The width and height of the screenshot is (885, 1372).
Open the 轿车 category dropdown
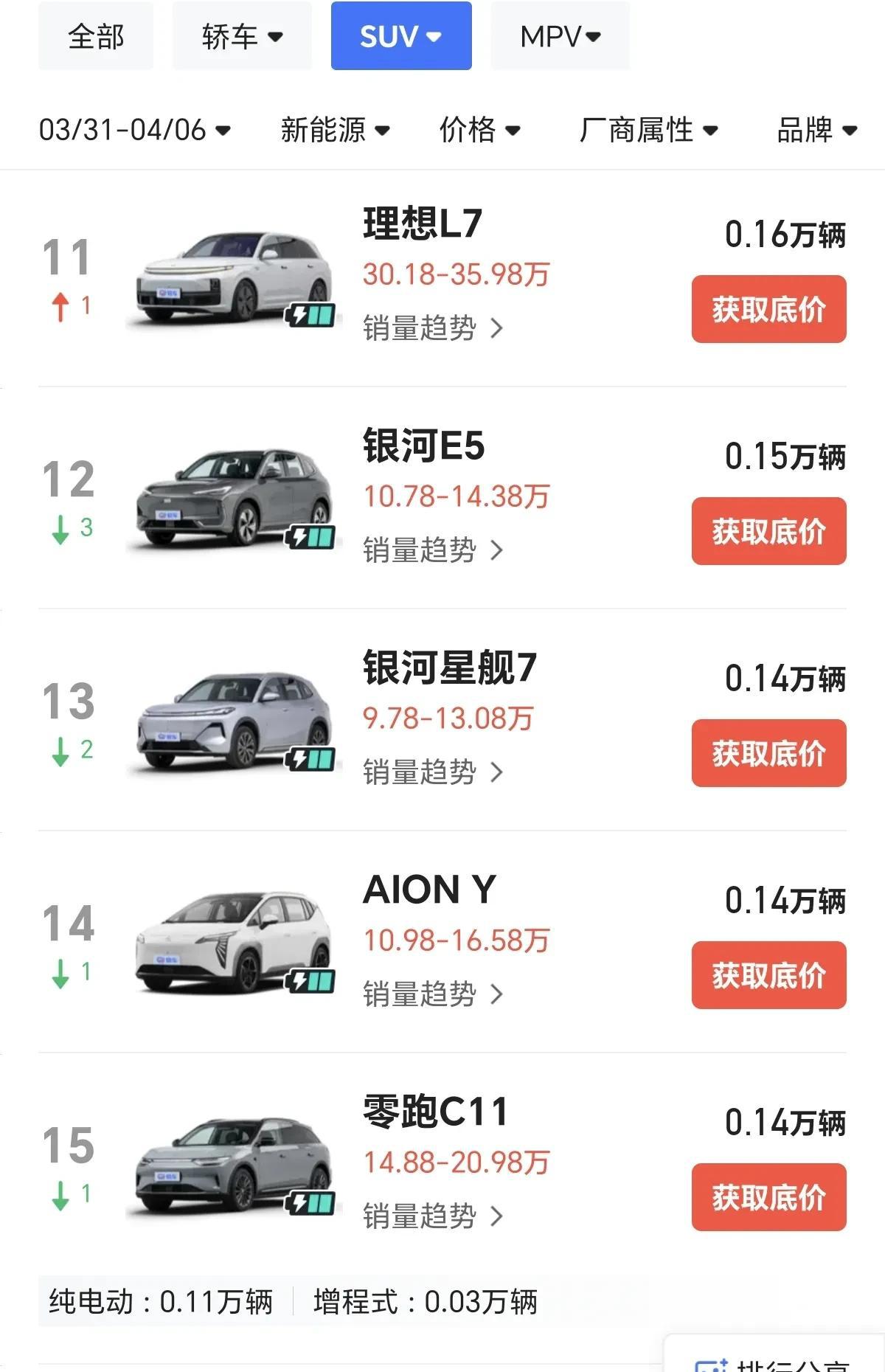[x=242, y=36]
